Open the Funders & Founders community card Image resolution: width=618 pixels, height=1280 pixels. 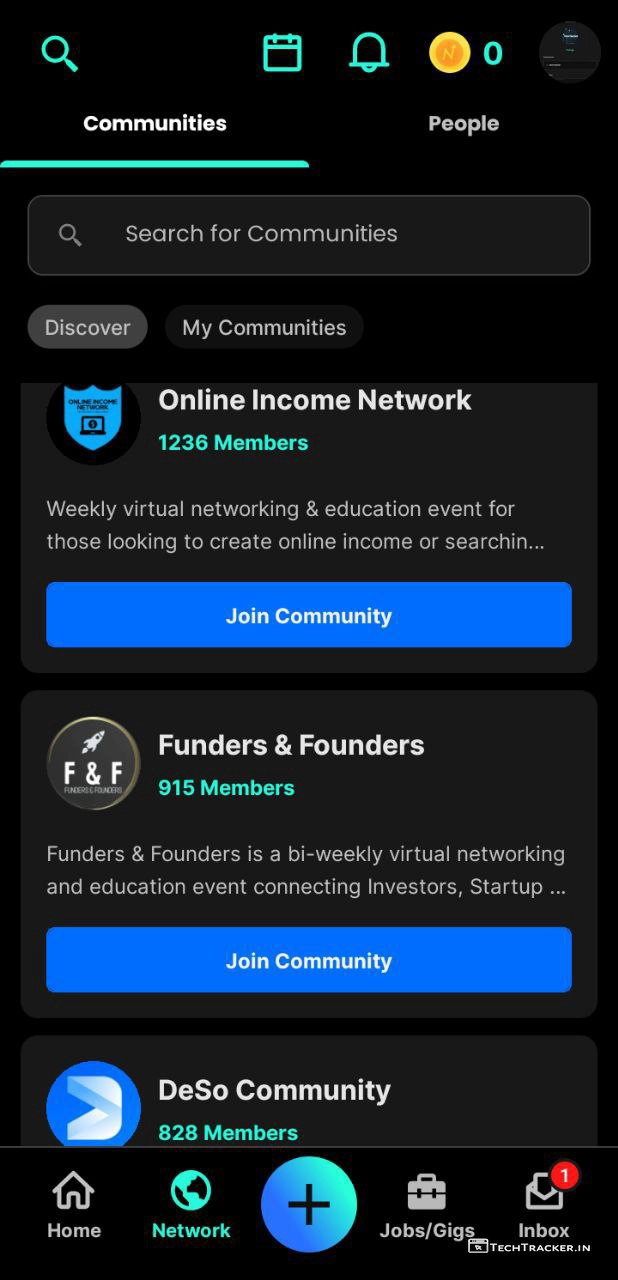click(x=291, y=746)
